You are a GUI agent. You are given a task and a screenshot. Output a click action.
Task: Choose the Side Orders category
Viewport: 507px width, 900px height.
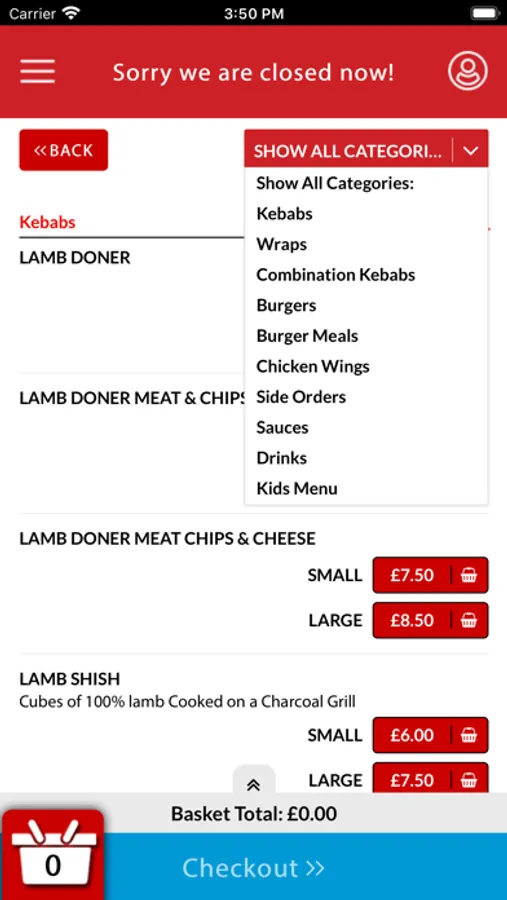pos(301,397)
